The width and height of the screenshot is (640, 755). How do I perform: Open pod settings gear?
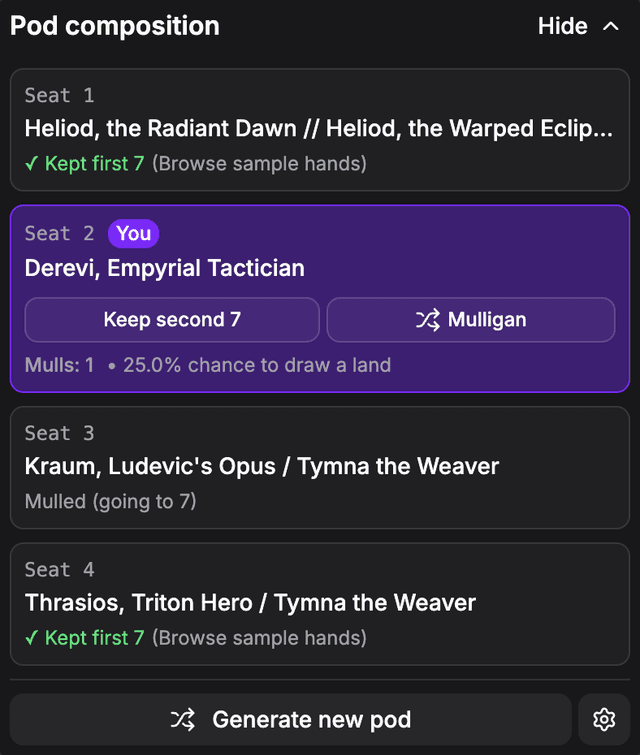pyautogui.click(x=603, y=720)
